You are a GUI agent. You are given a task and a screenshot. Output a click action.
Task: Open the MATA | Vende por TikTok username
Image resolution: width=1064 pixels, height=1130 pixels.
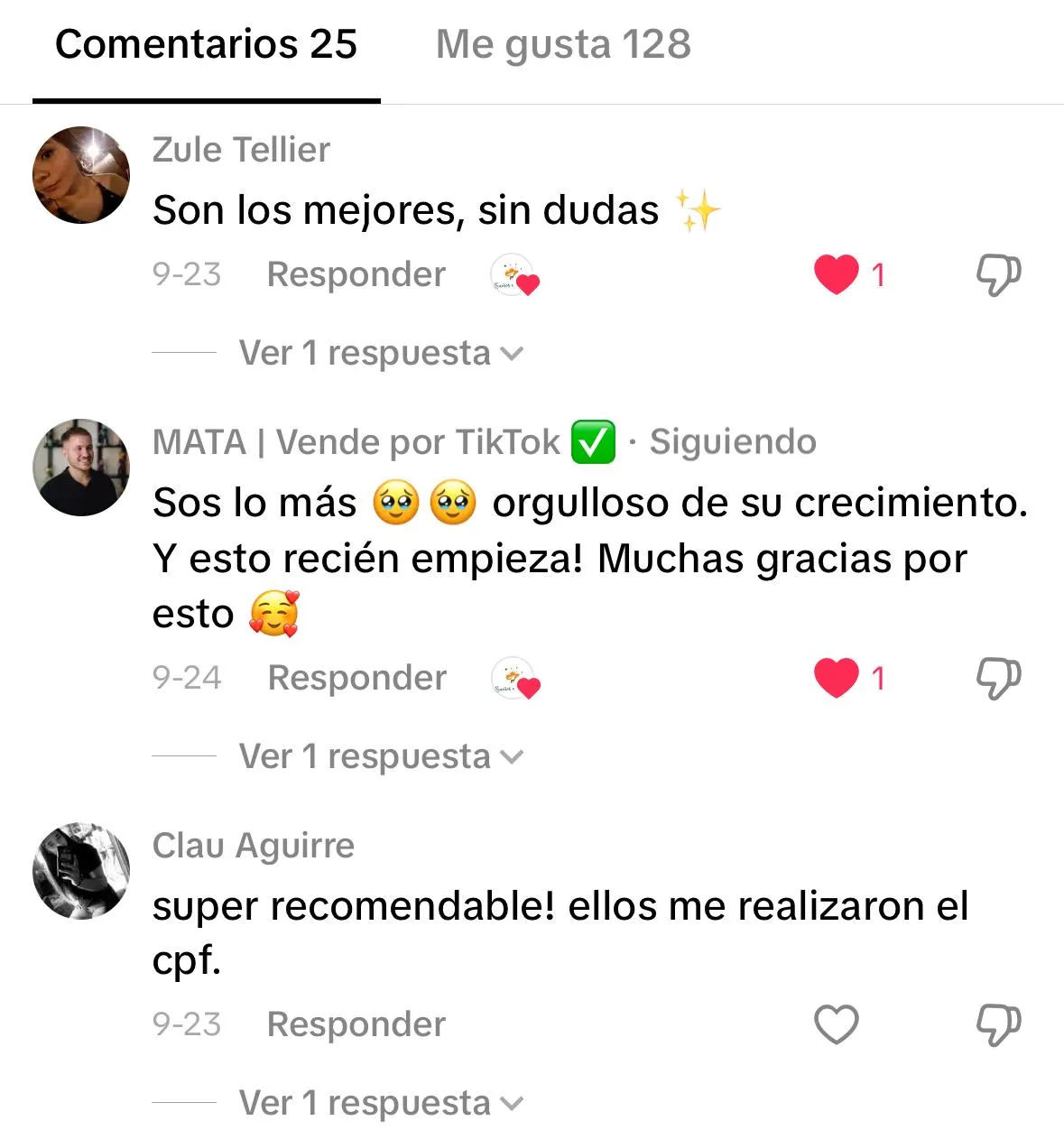pos(356,442)
